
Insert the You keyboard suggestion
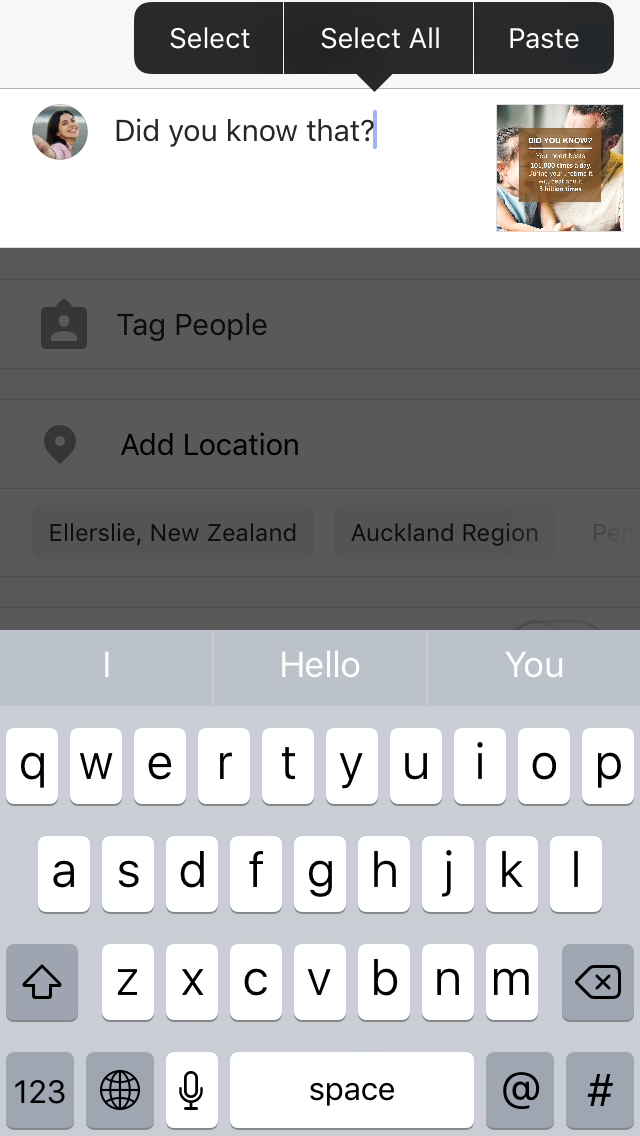coord(534,665)
